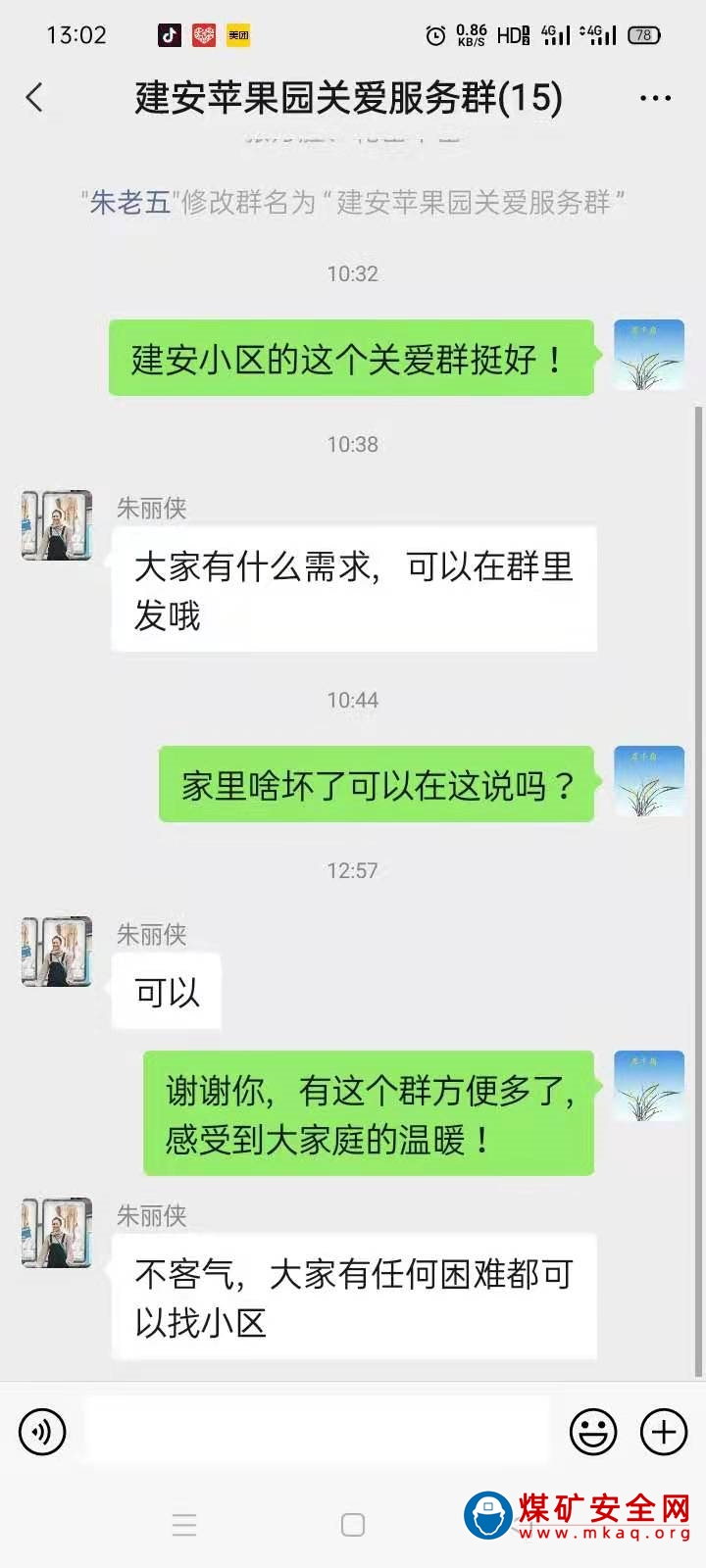Open the plus attachments menu
Image resolution: width=706 pixels, height=1568 pixels.
(664, 1432)
